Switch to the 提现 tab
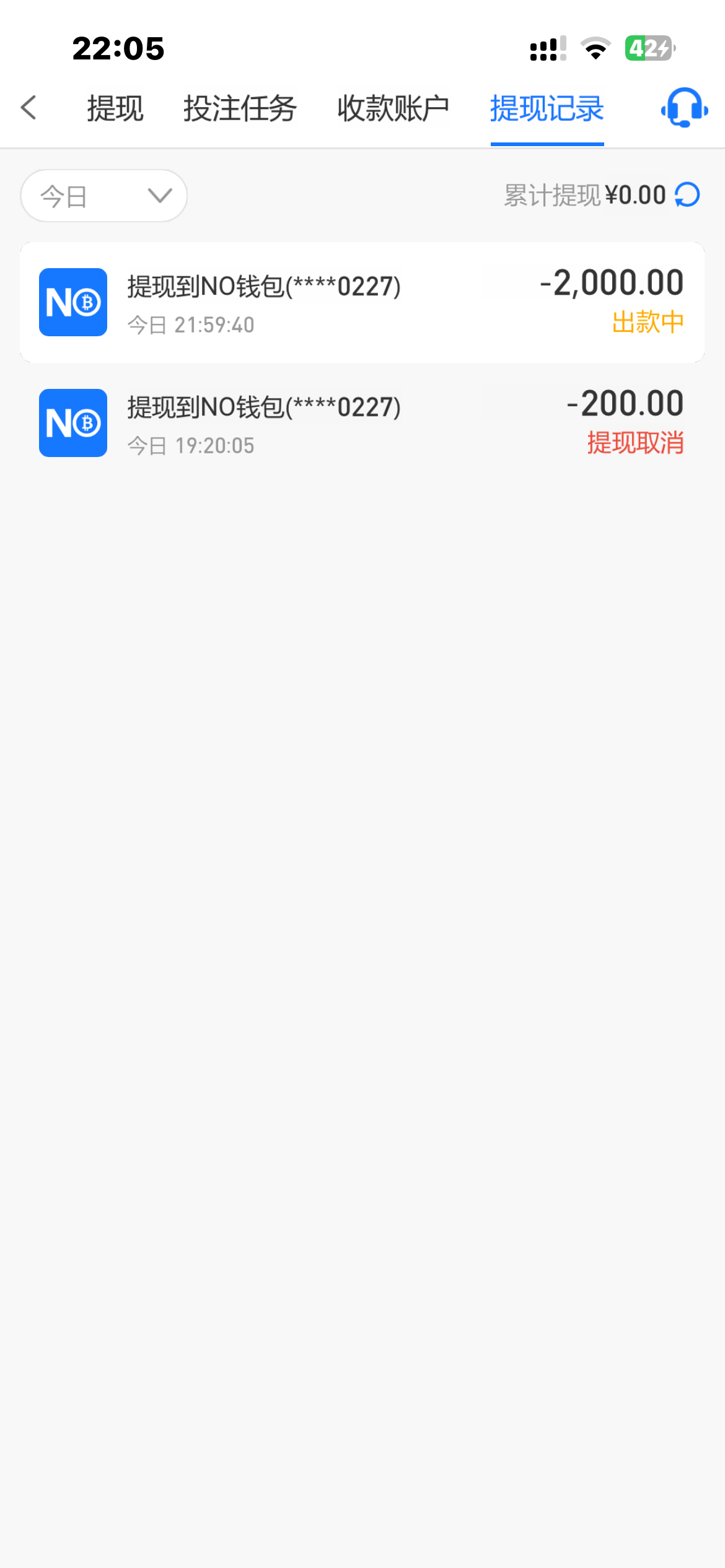The height and width of the screenshot is (1568, 725). [115, 109]
